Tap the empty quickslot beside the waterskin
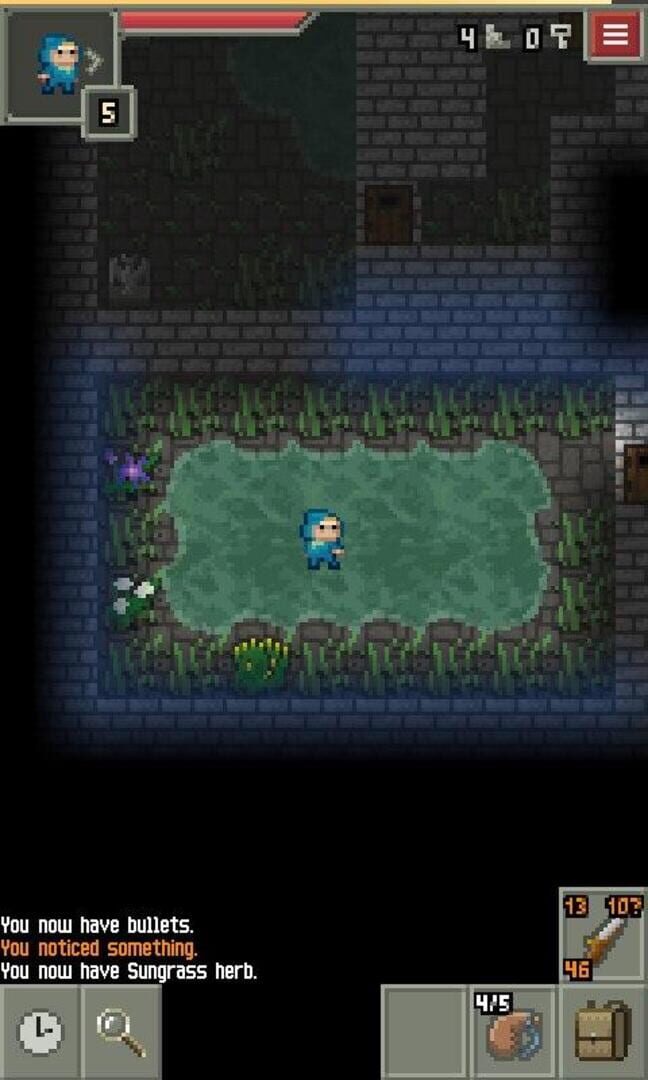Screen dimensions: 648x1080 click(x=424, y=1032)
